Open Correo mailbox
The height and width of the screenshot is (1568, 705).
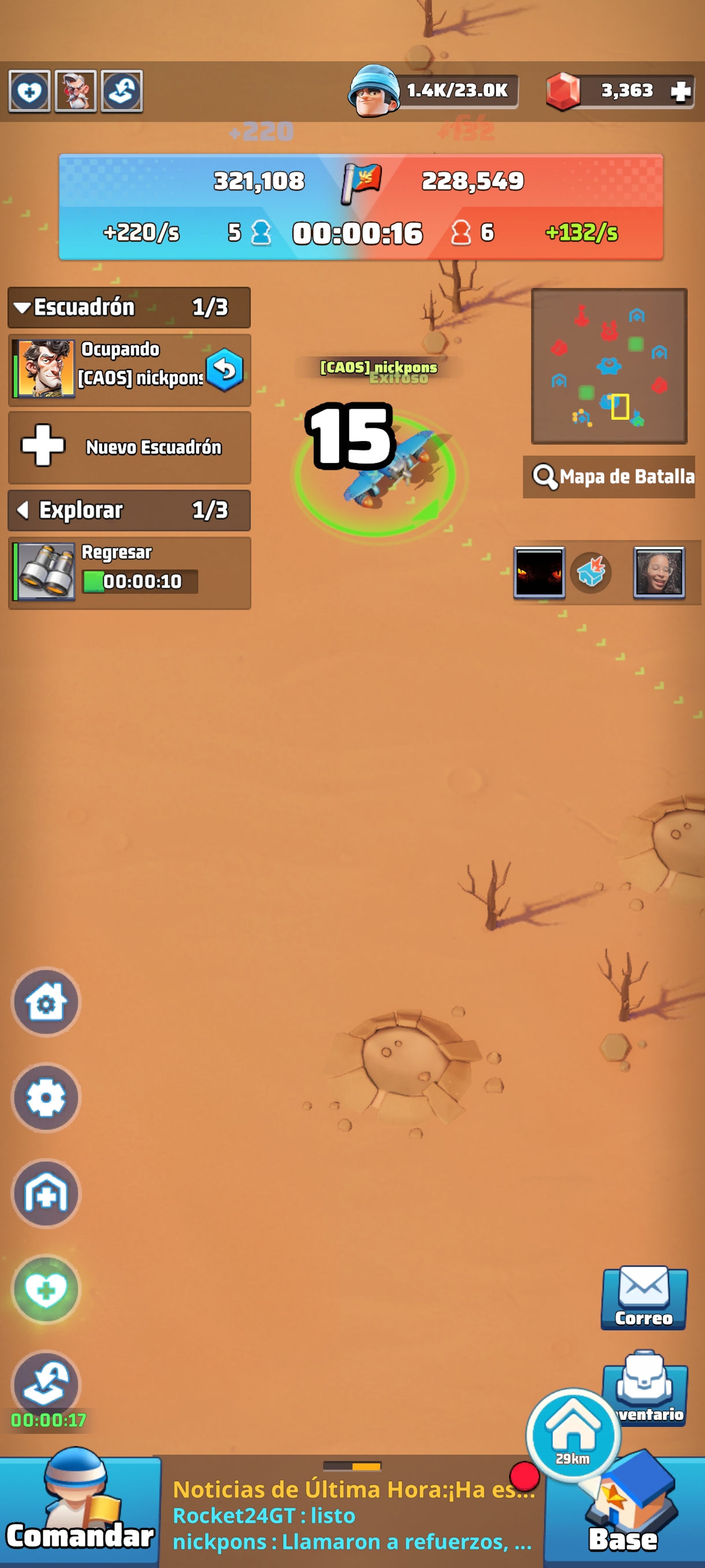(644, 1298)
